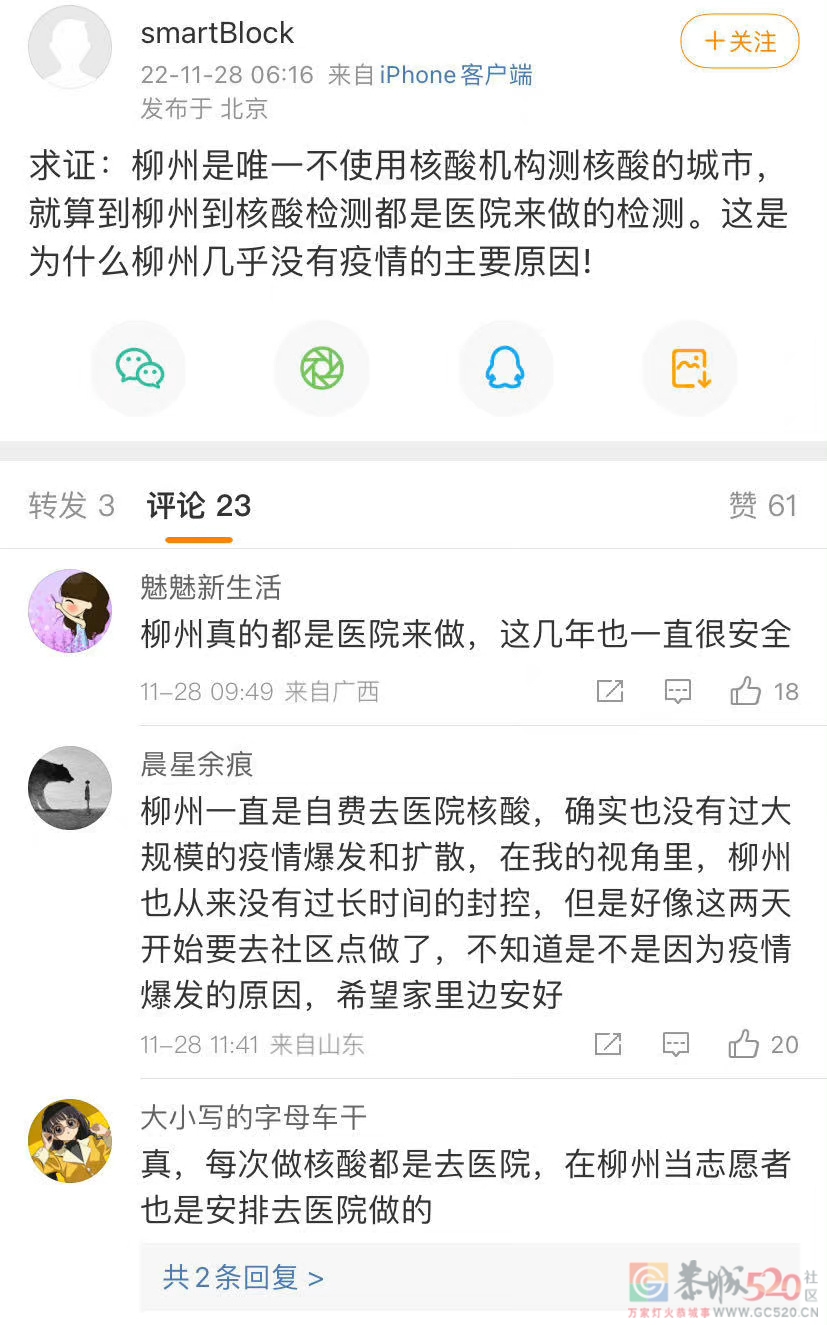Share the post to WeChat Moments
Image resolution: width=827 pixels, height=1325 pixels.
click(x=321, y=368)
